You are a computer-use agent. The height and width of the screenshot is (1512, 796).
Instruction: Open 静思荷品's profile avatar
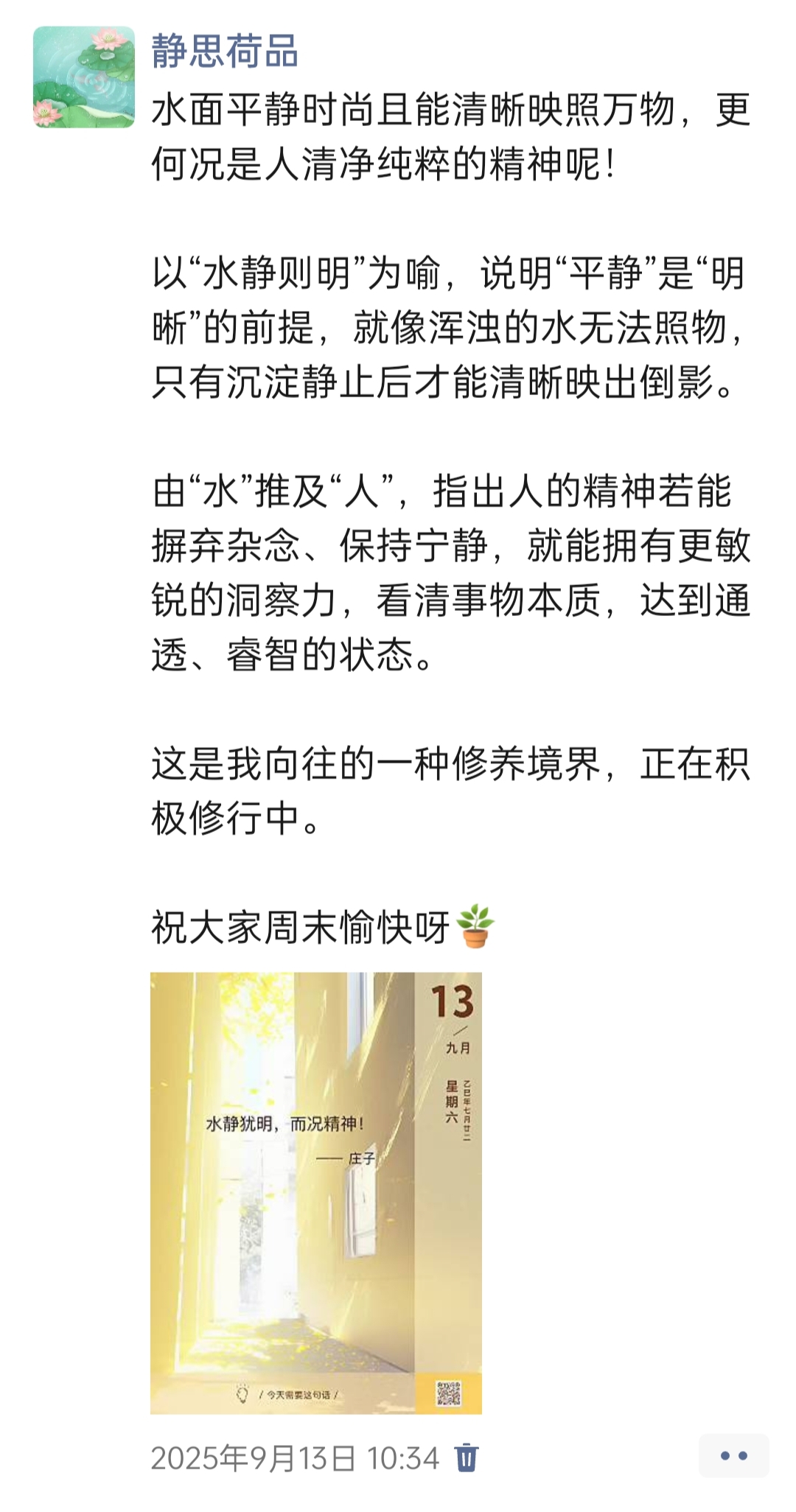pos(84,77)
